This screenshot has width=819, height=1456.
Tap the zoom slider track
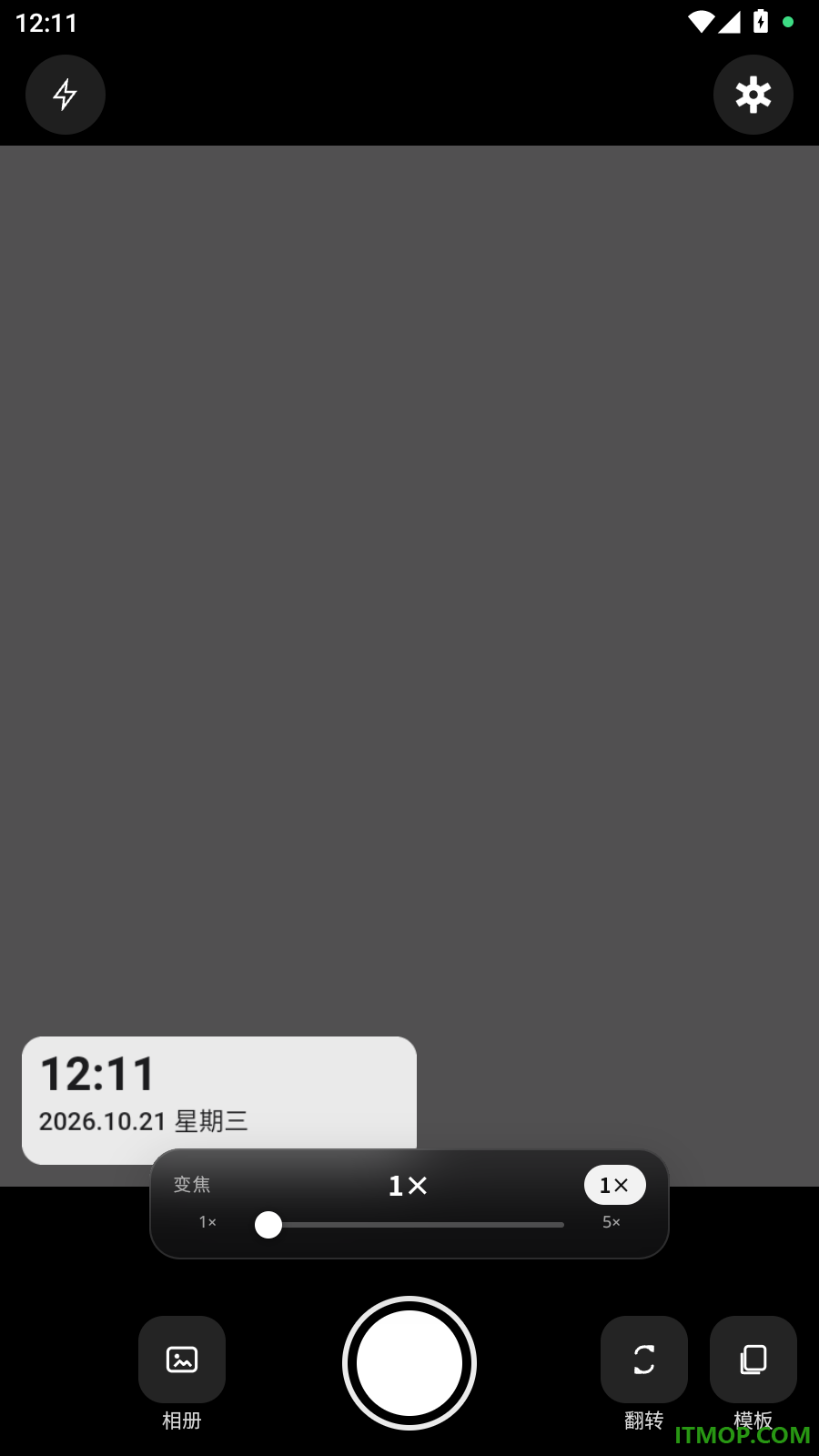coord(409,1225)
